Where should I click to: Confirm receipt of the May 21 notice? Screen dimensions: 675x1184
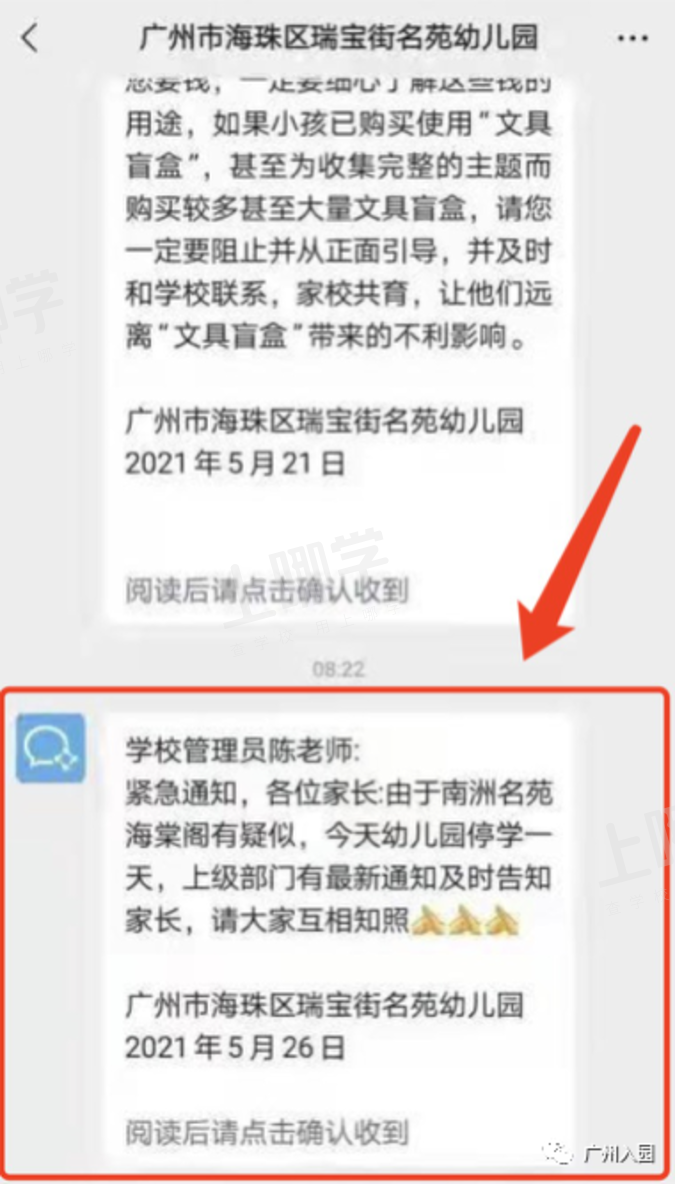tap(267, 589)
